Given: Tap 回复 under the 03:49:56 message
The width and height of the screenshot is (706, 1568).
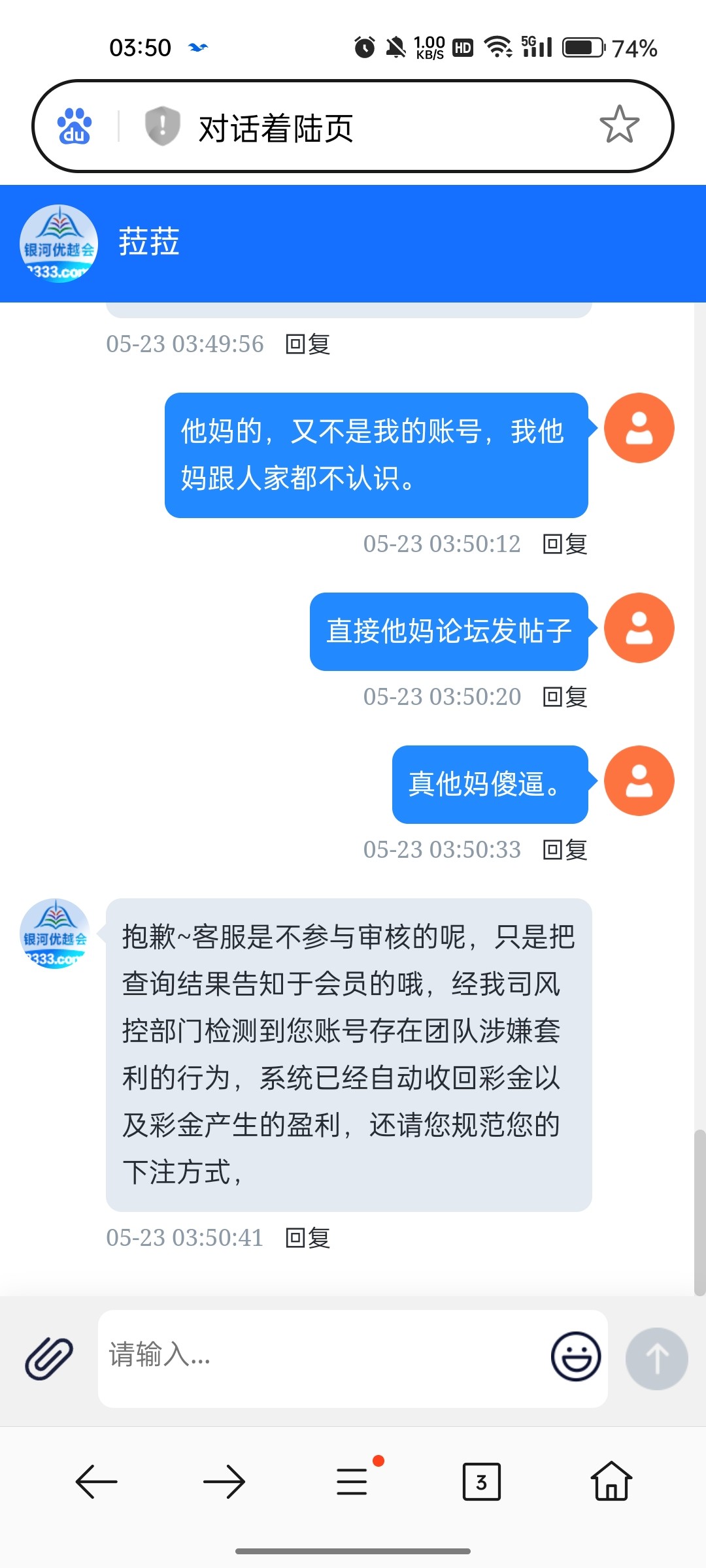Looking at the screenshot, I should point(308,344).
